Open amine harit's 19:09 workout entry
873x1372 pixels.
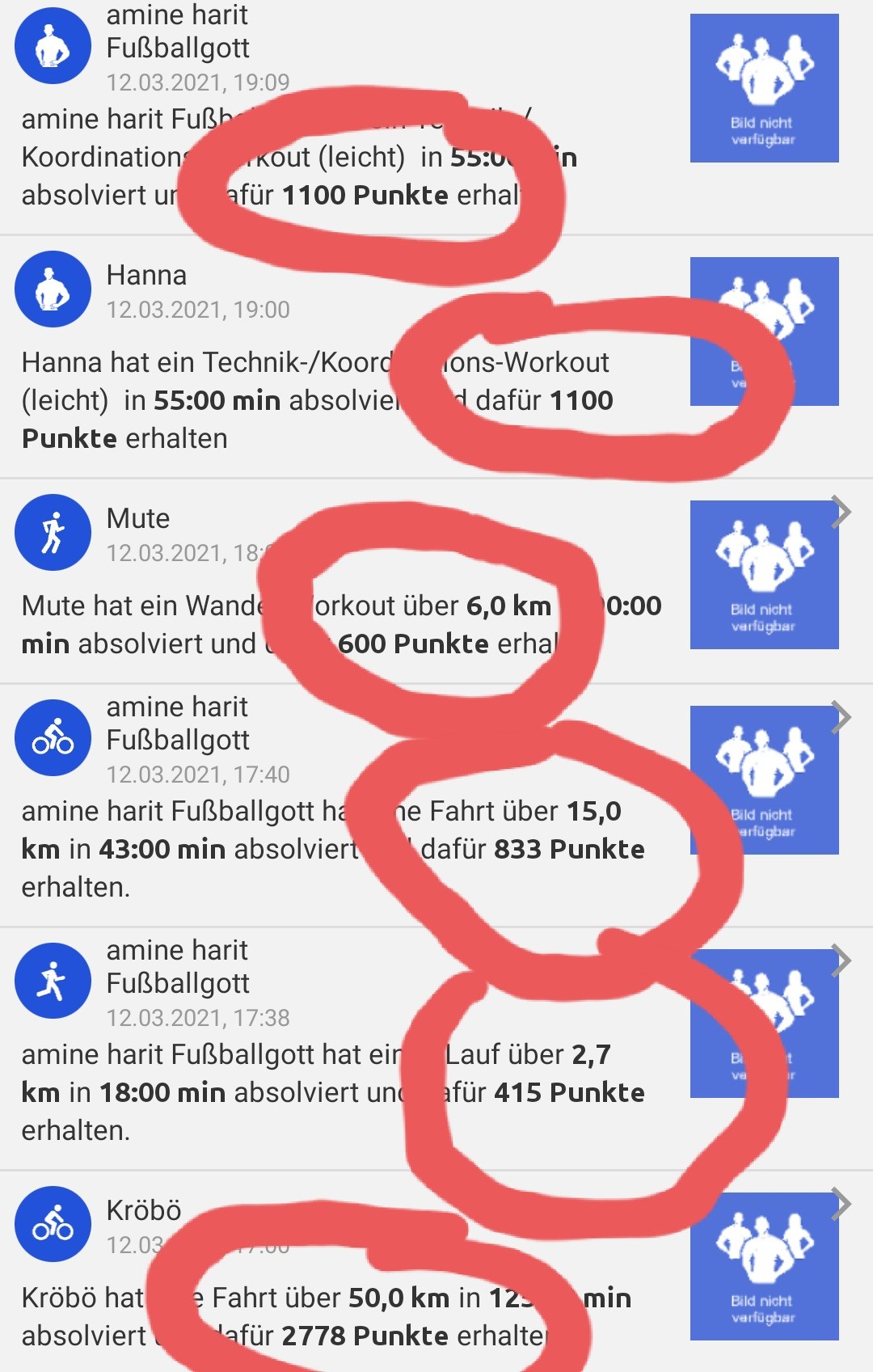click(x=105, y=157)
